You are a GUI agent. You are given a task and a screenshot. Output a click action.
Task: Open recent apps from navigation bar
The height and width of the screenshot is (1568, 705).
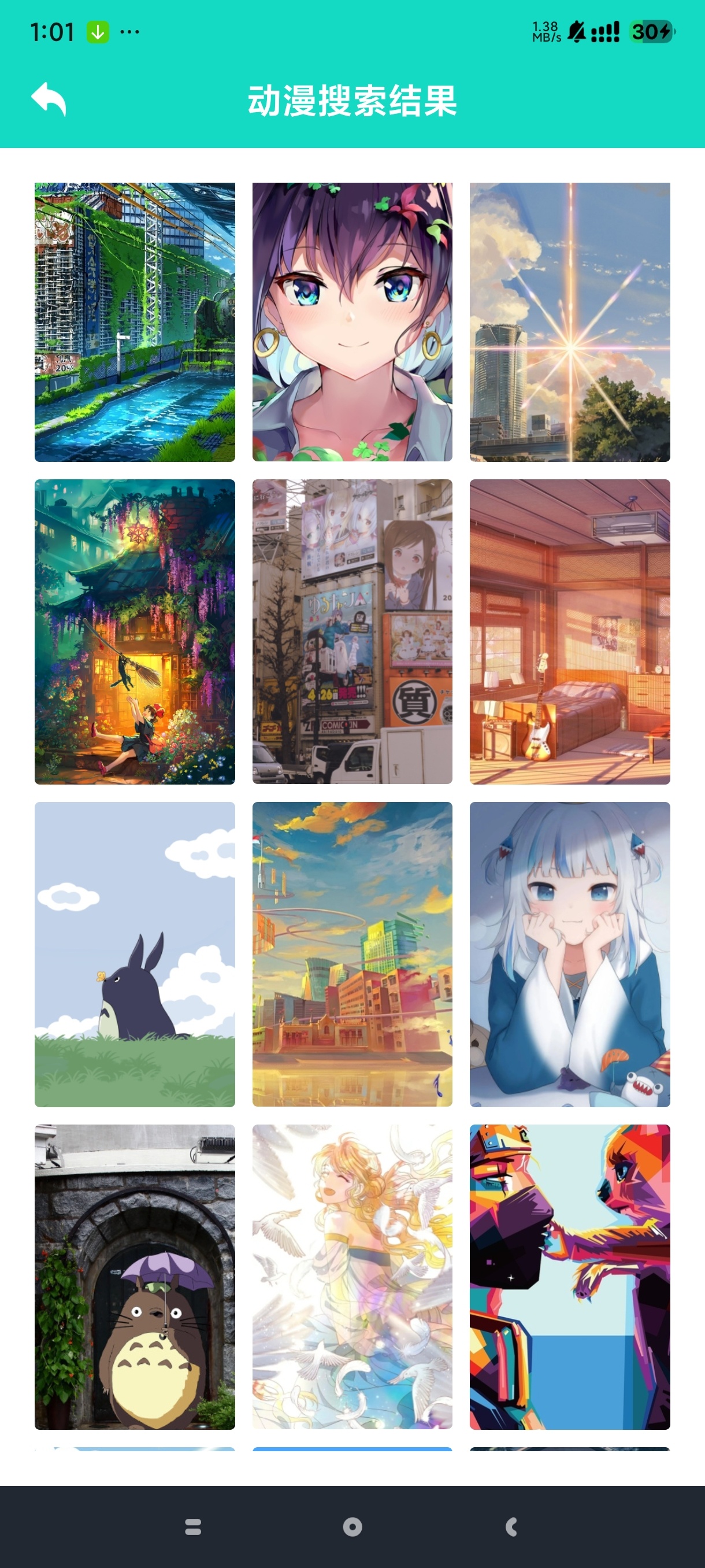(x=193, y=1526)
